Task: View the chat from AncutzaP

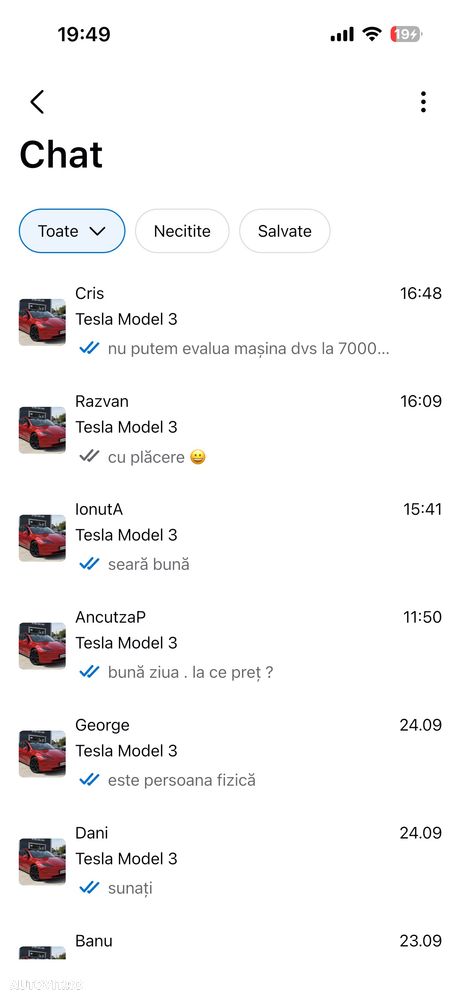Action: [x=230, y=645]
